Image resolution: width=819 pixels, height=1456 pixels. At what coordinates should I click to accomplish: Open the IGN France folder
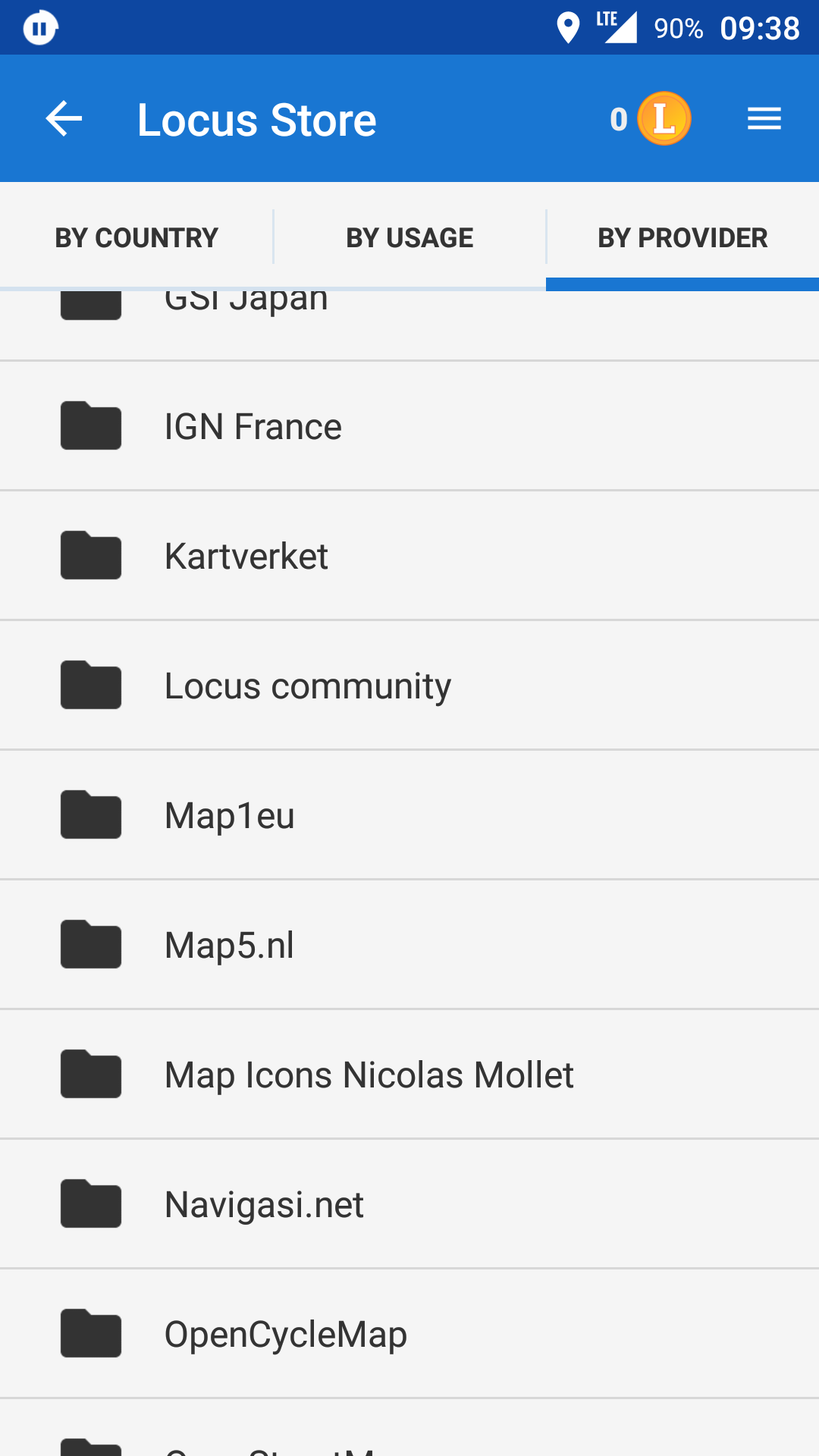[x=409, y=426]
